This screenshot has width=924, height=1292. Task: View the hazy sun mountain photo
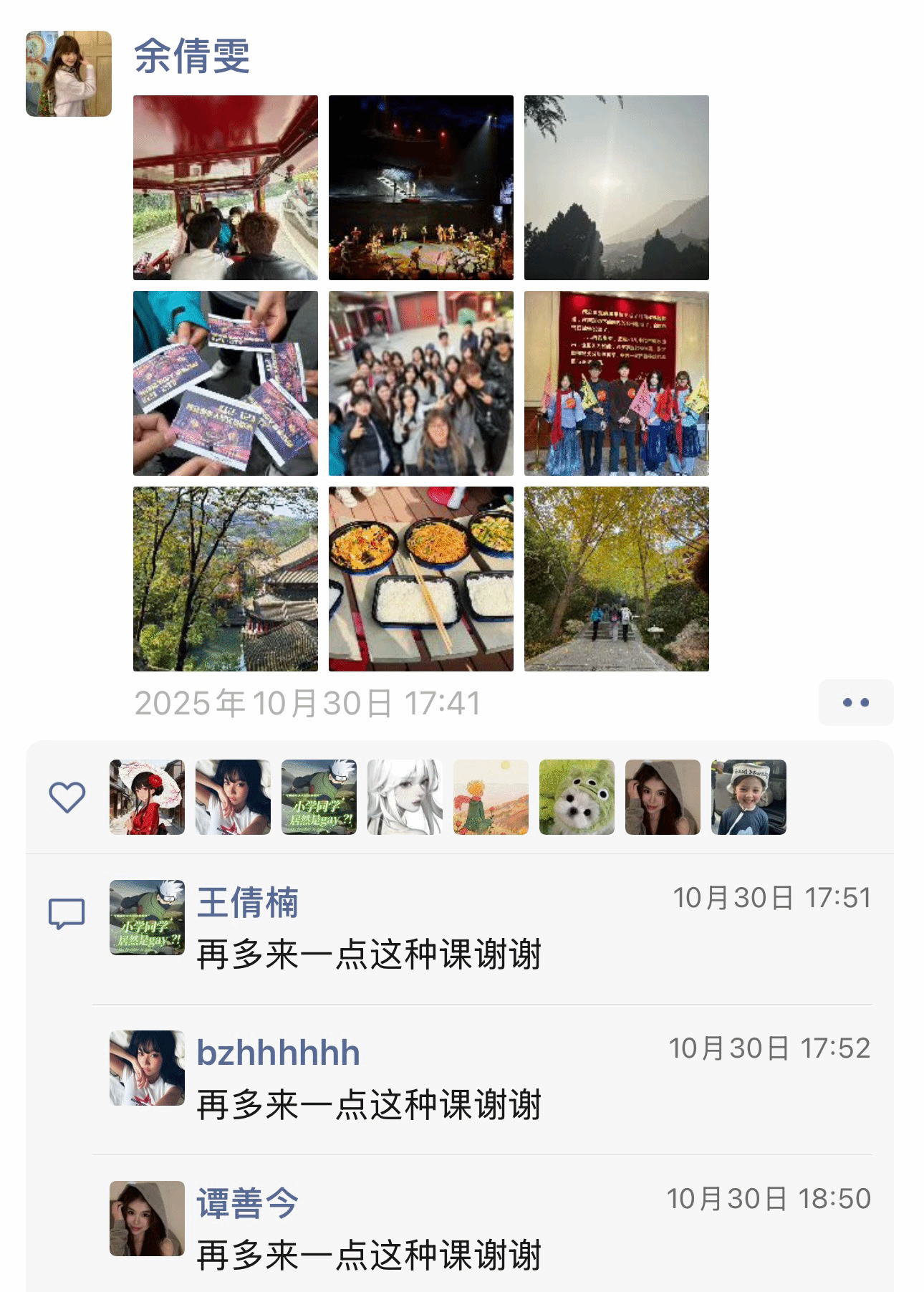(616, 188)
